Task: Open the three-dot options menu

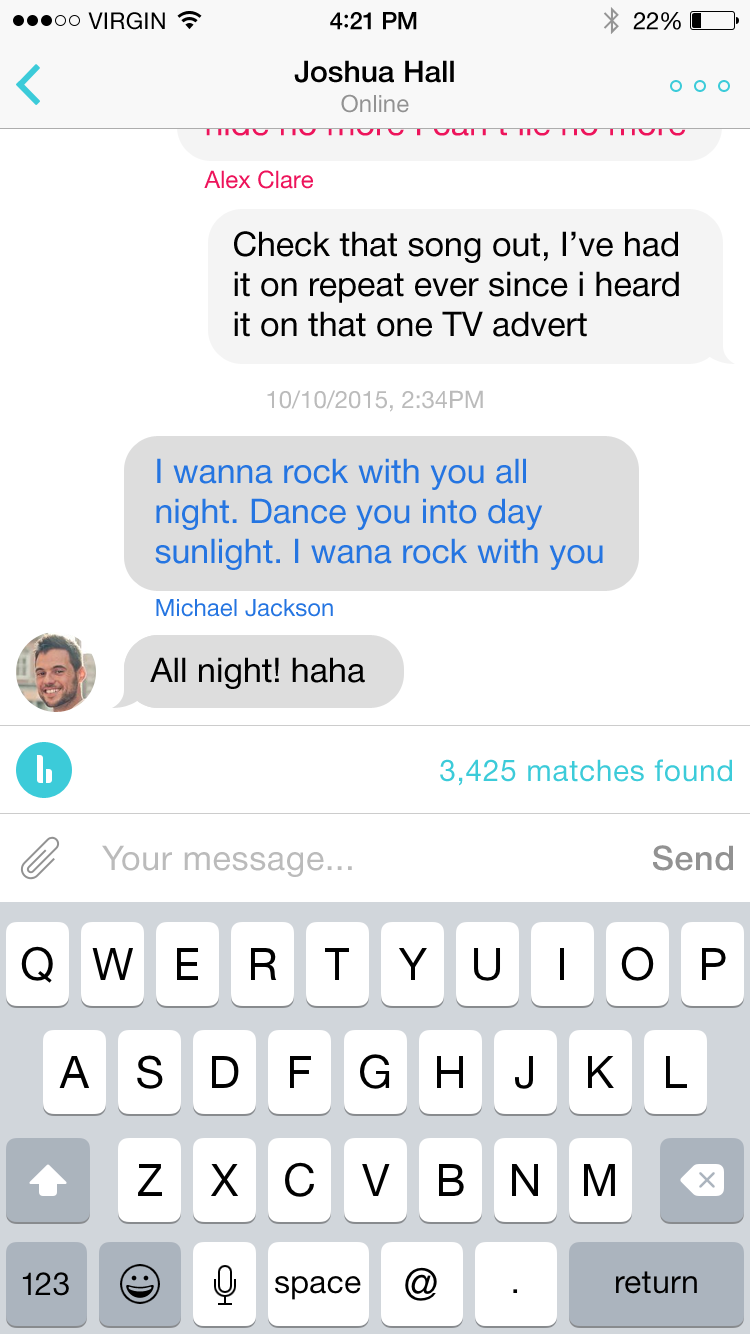Action: tap(699, 86)
